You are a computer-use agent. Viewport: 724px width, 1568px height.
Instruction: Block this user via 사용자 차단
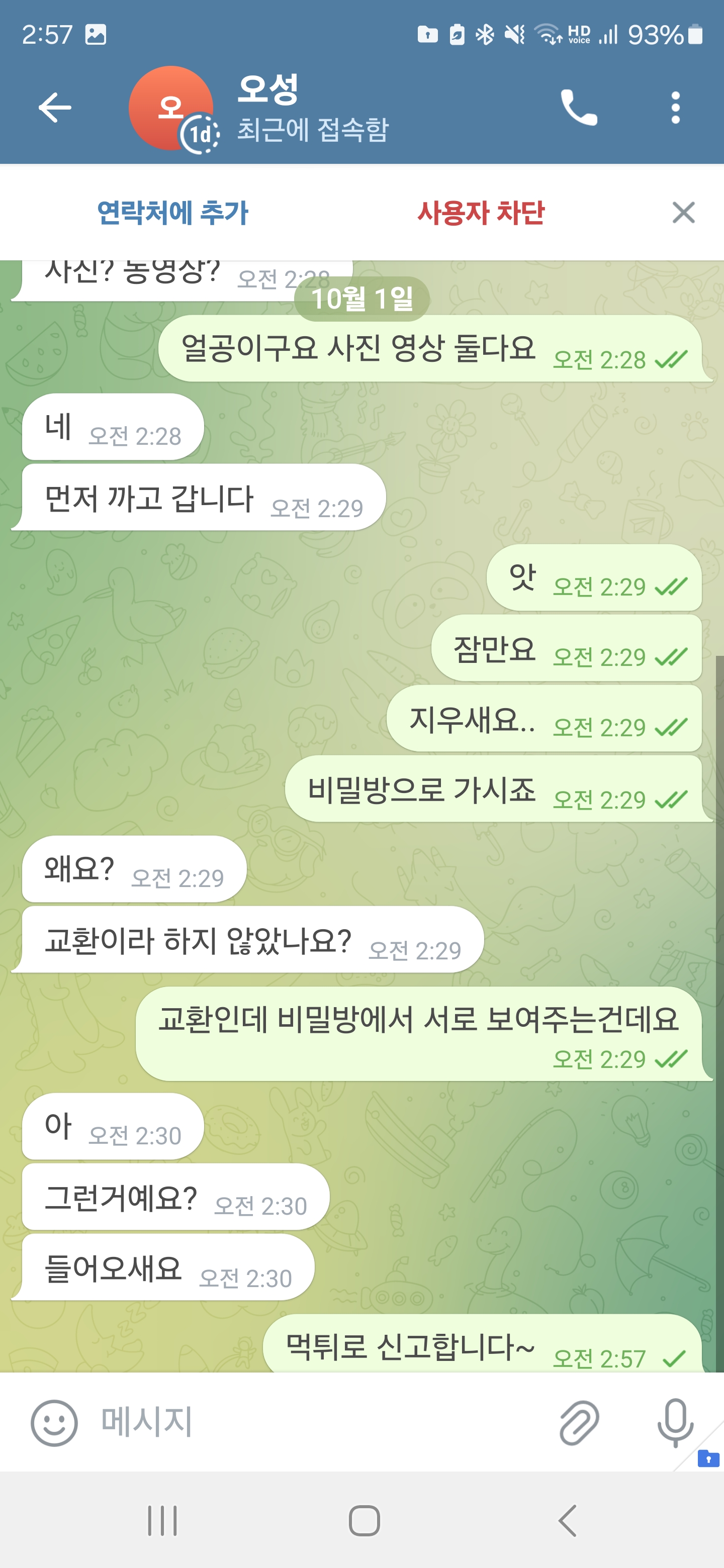[481, 213]
